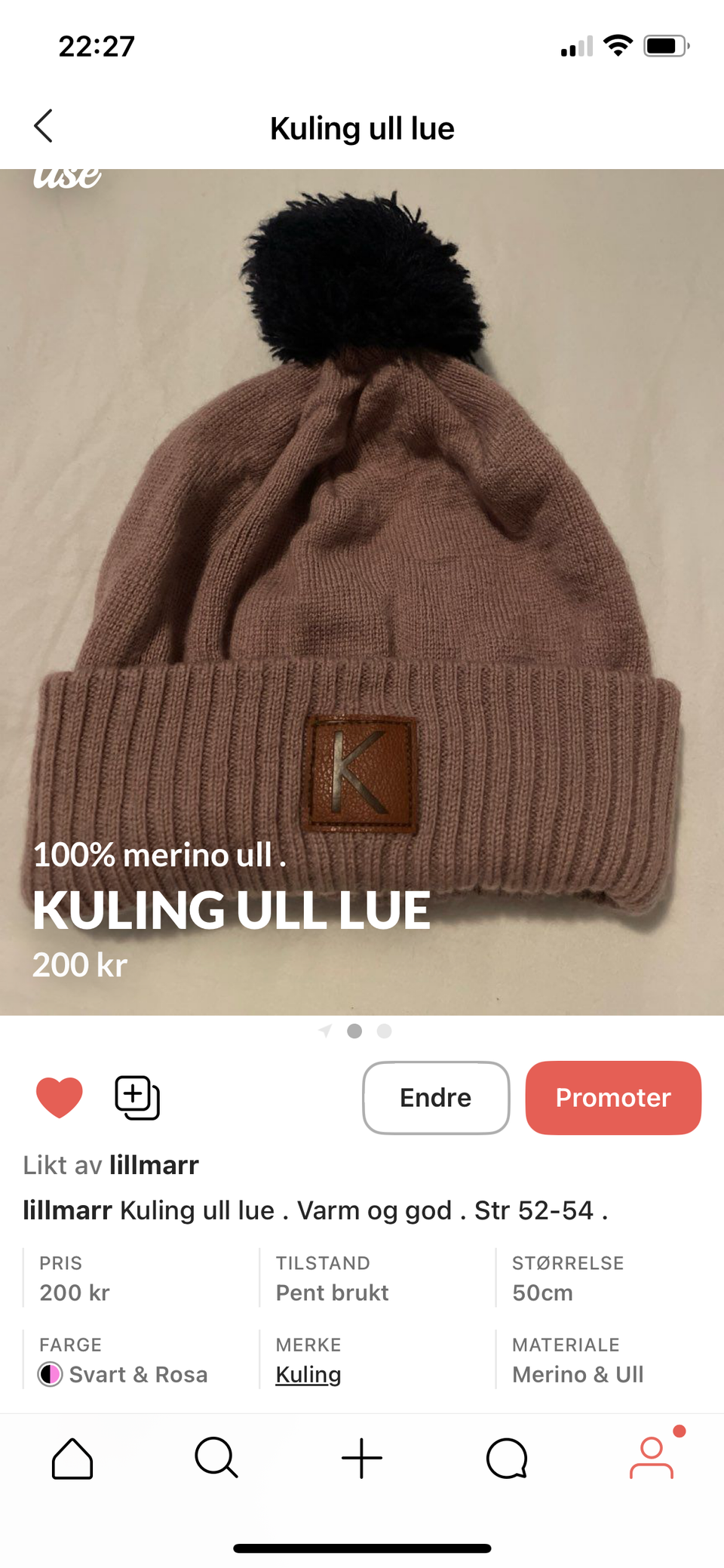Tap the active image pagination dot
724x1568 pixels.
coord(354,1031)
